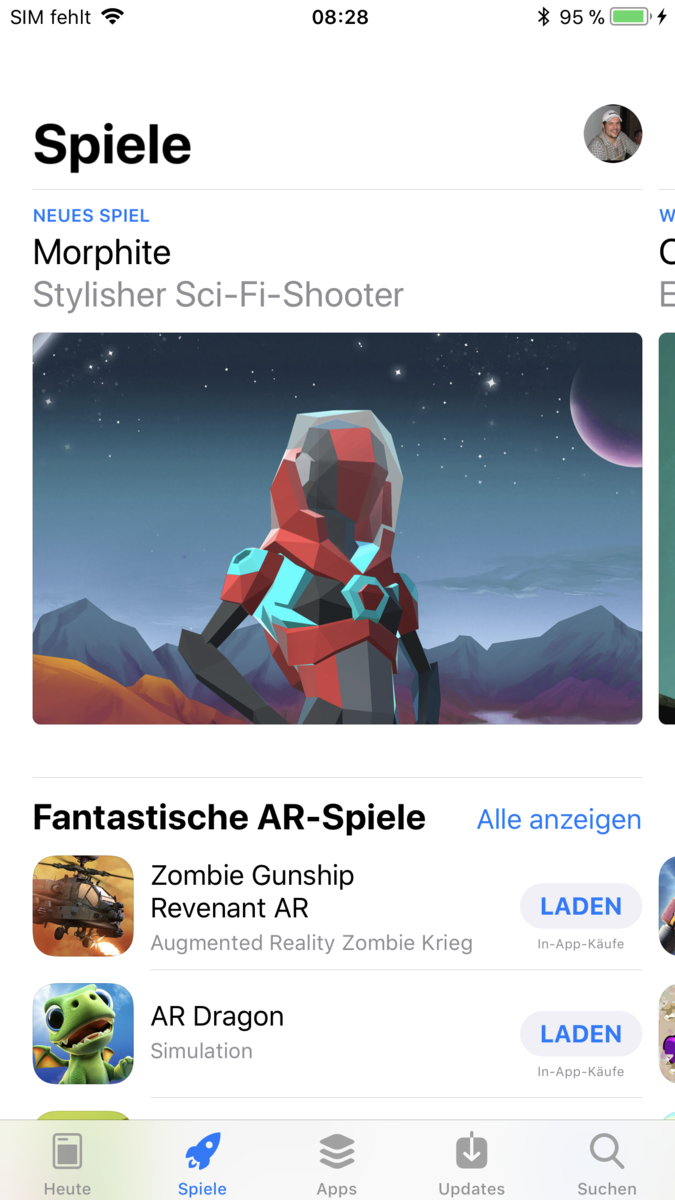The image size is (675, 1200).
Task: Select the Spiele tab
Action: (202, 1163)
